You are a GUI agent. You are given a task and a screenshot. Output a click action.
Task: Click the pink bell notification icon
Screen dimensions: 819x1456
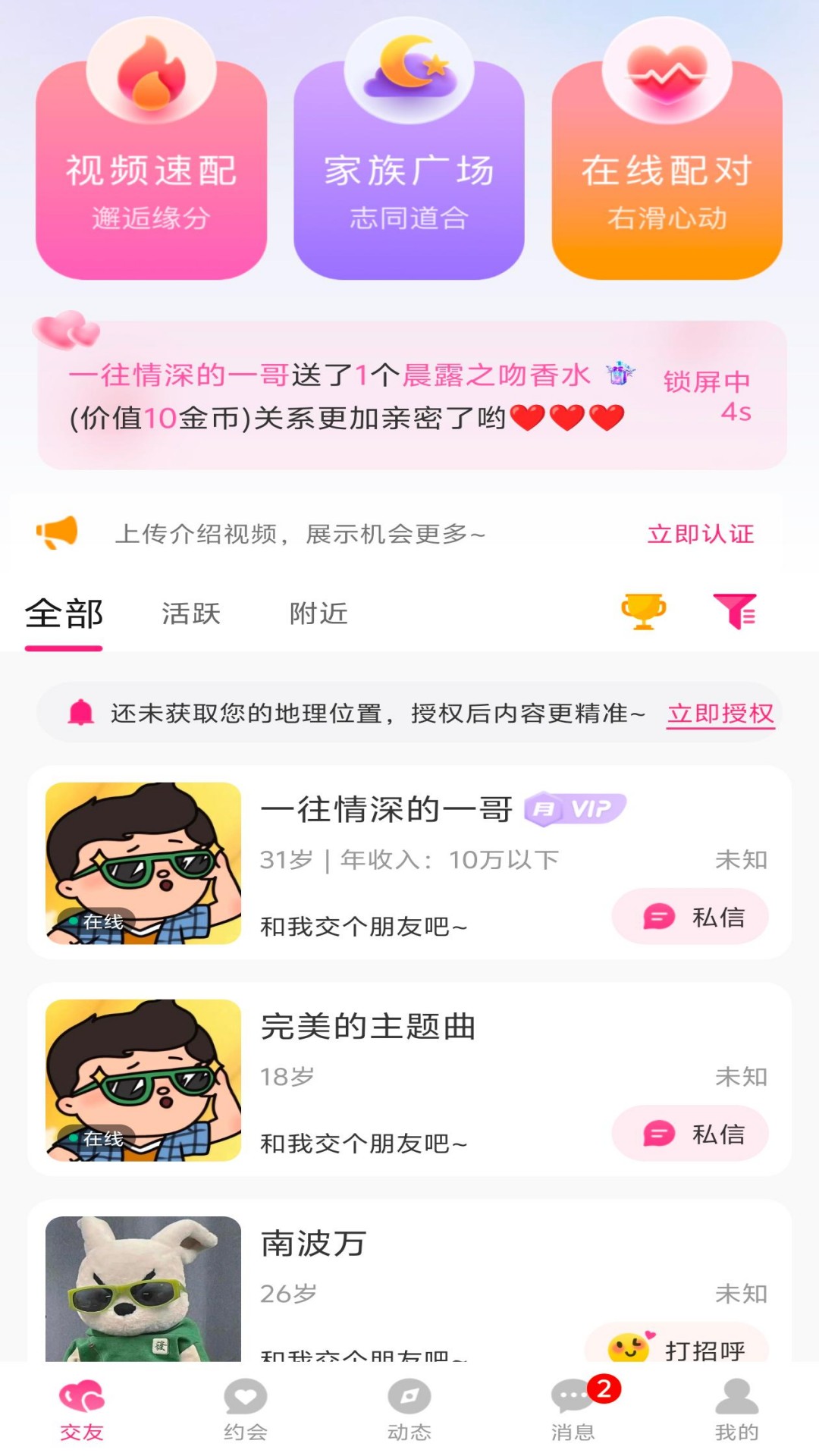click(x=83, y=711)
